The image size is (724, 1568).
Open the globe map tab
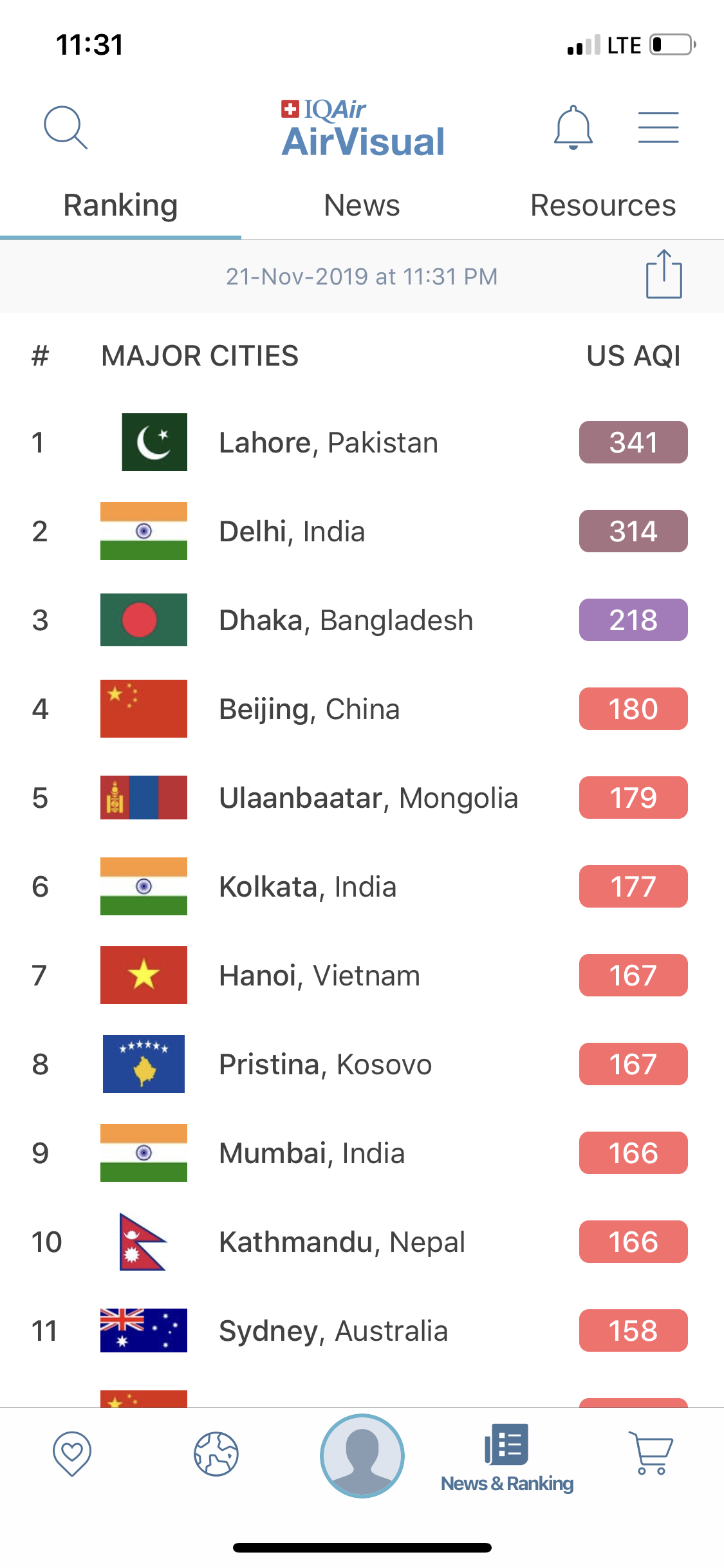pos(216,1454)
